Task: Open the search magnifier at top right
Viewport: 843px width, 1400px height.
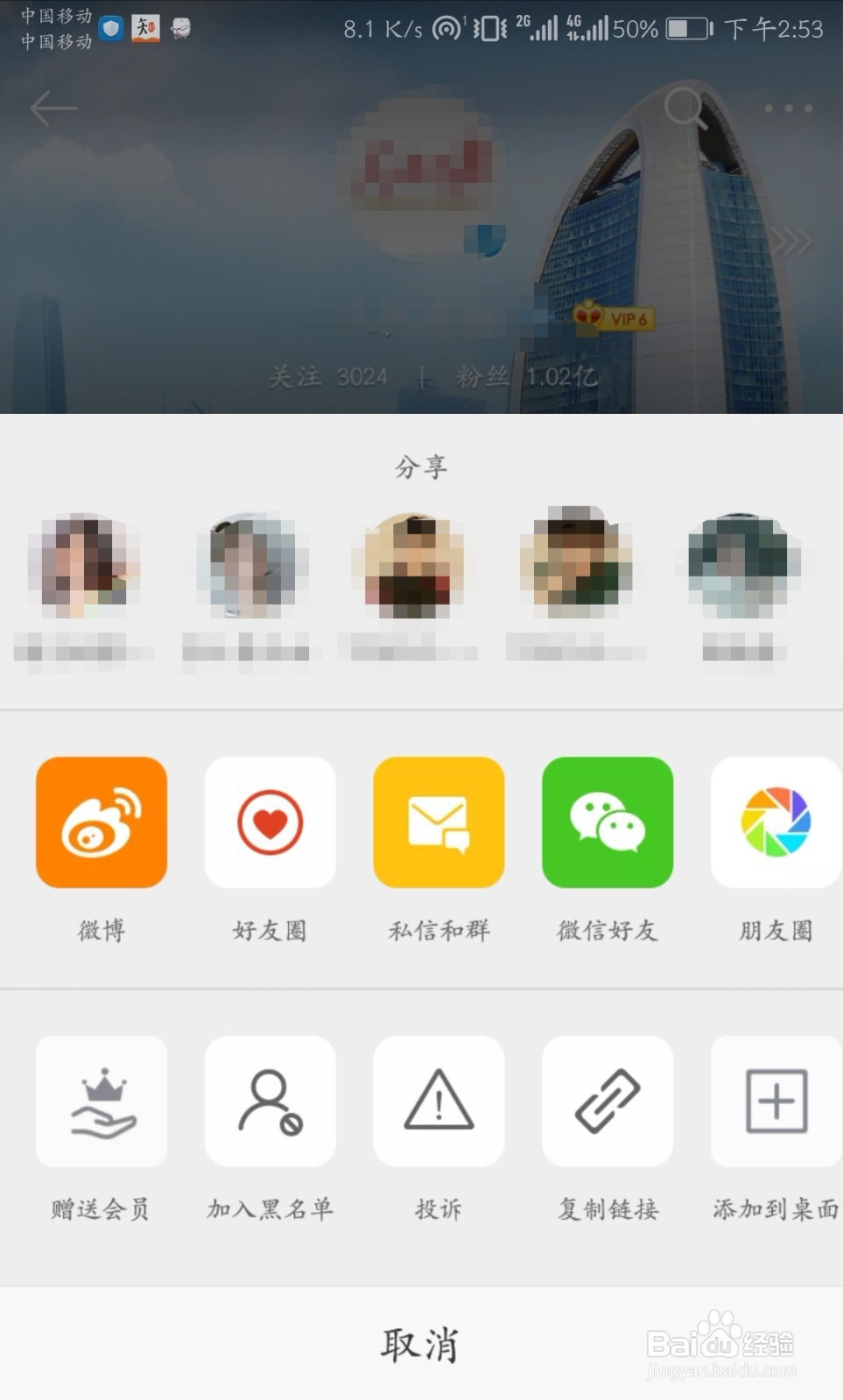Action: 685,108
